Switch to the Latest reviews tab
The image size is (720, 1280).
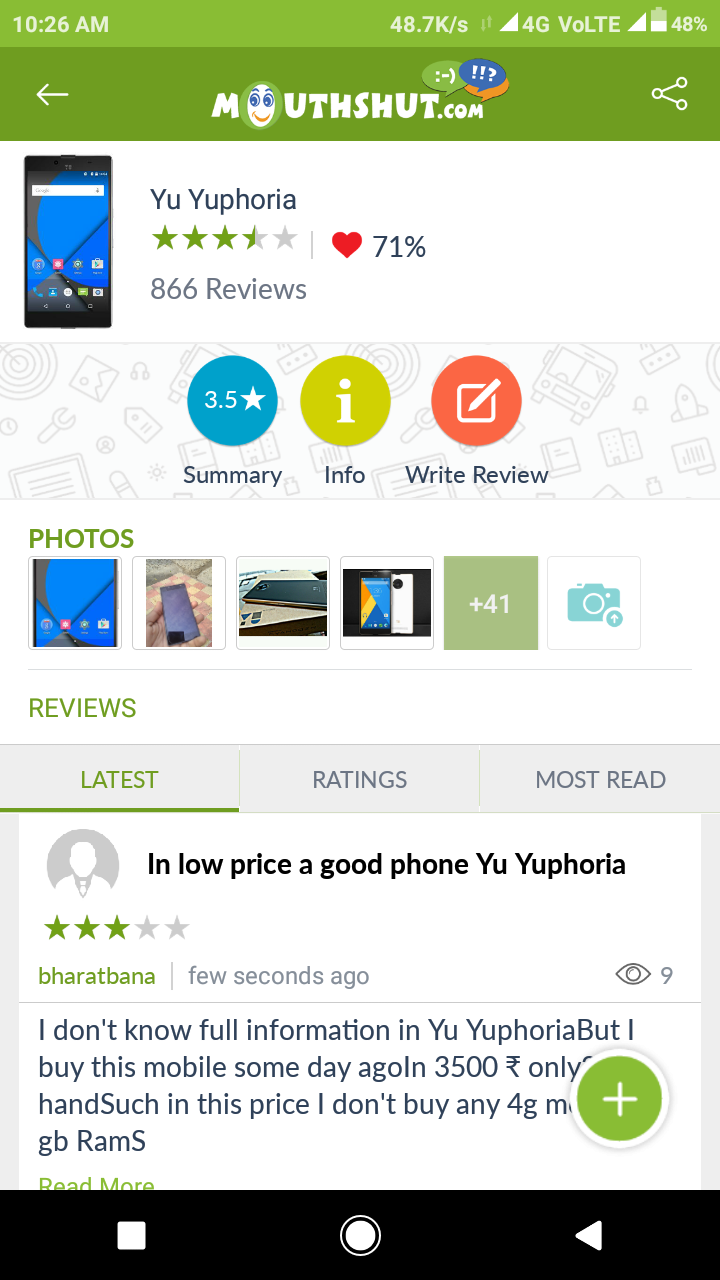tap(119, 779)
